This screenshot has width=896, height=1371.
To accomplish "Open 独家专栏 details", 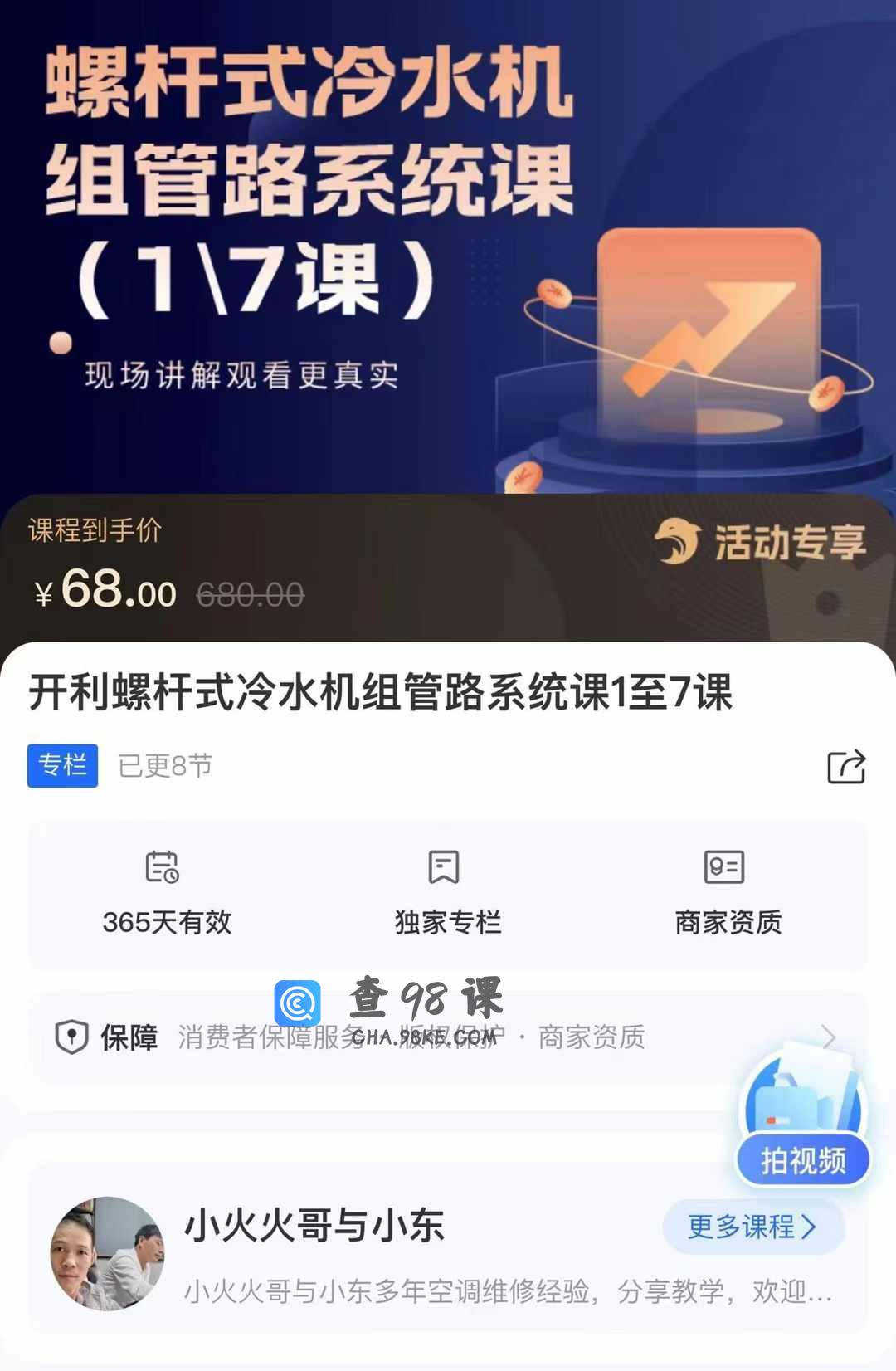I will (447, 893).
